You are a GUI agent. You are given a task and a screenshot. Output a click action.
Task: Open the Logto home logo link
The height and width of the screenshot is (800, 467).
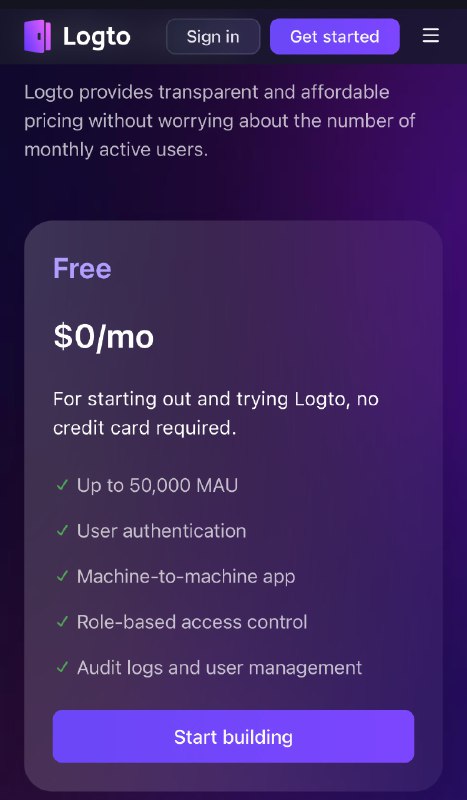coord(77,36)
